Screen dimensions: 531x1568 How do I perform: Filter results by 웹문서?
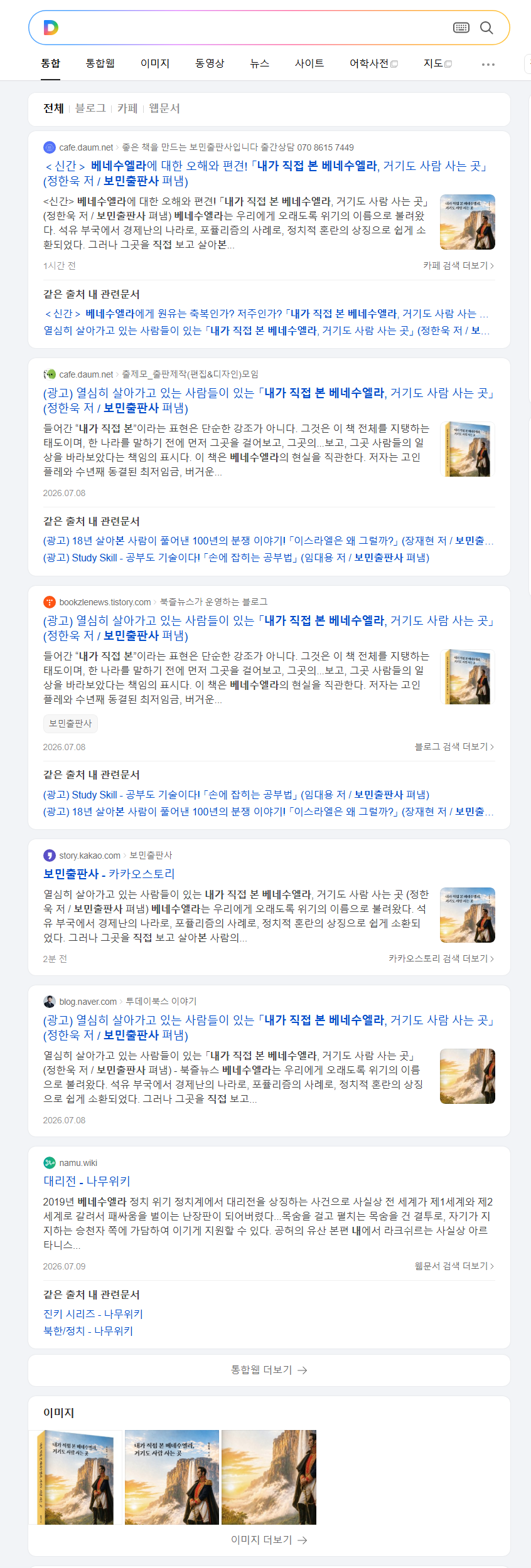[164, 108]
